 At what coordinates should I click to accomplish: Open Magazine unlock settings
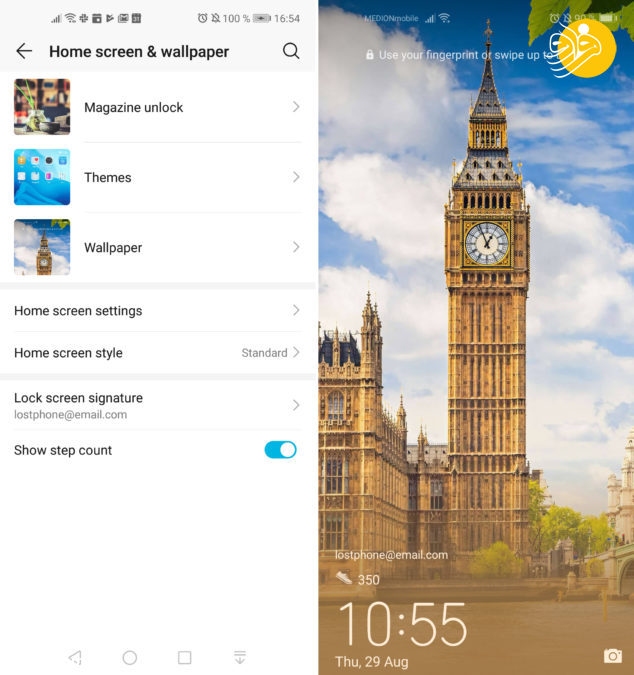tap(158, 107)
